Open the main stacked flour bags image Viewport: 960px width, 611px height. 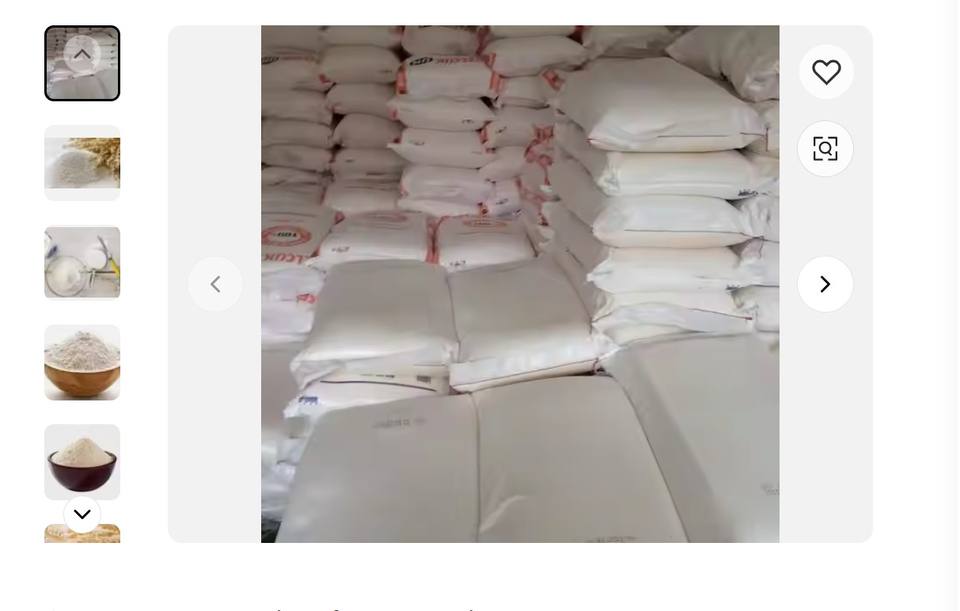(520, 284)
